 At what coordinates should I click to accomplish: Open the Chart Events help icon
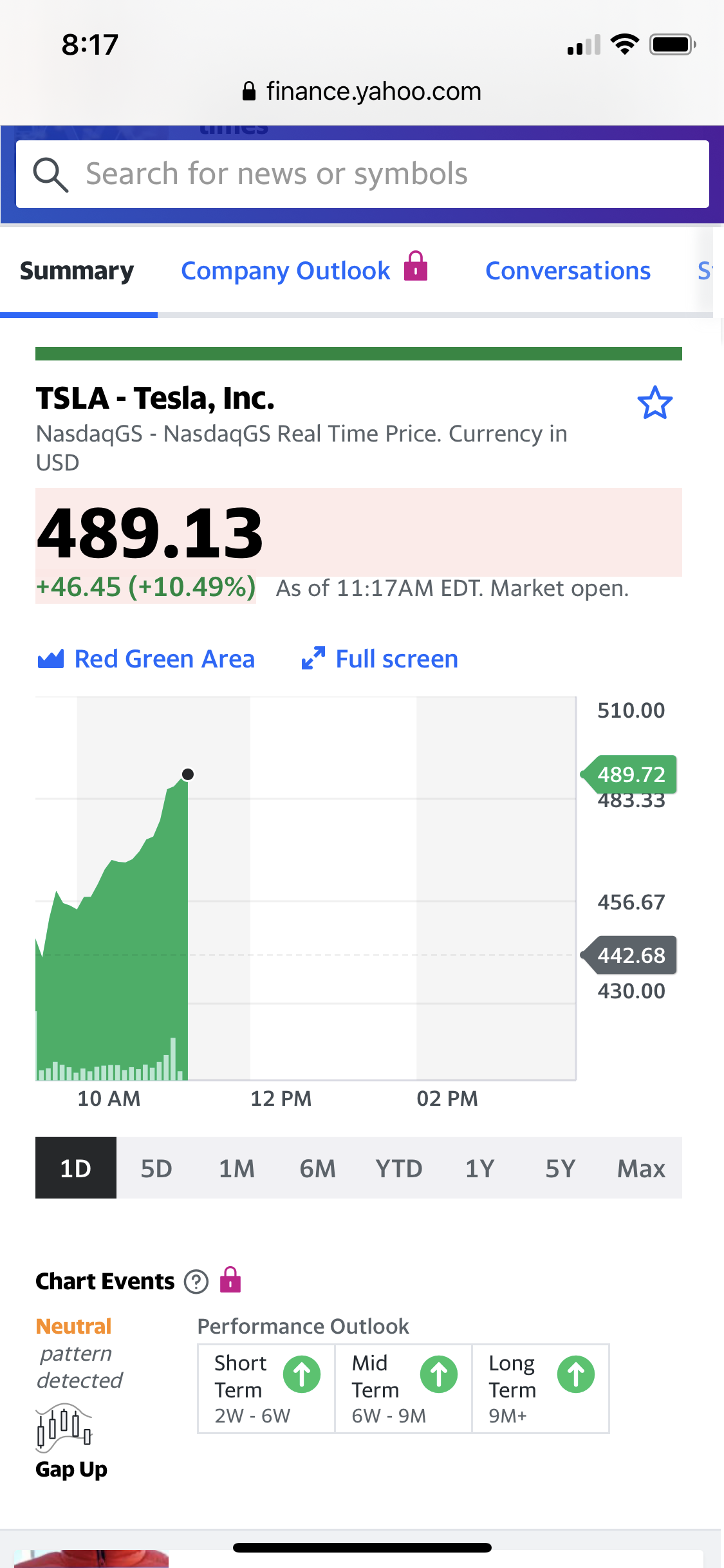pyautogui.click(x=196, y=1282)
